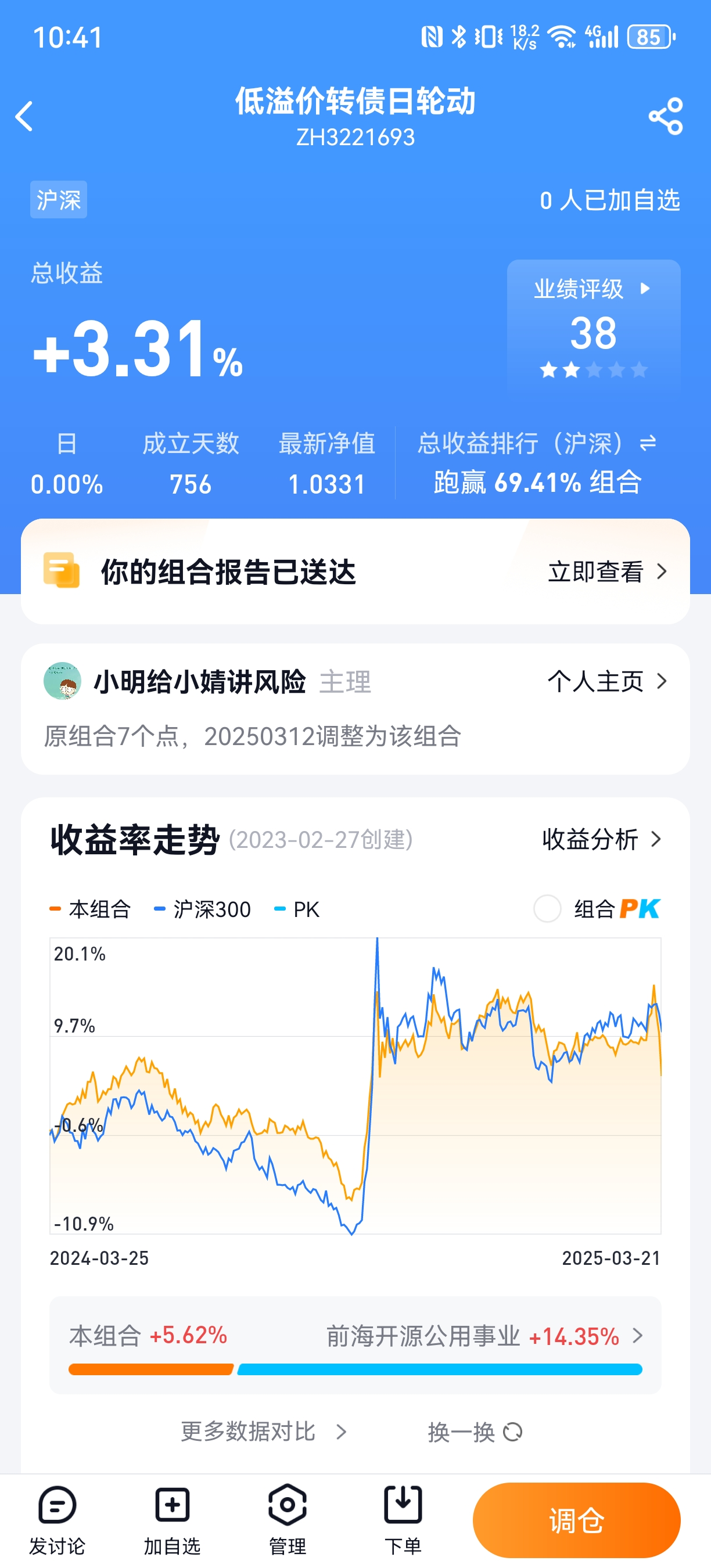
Task: Switch the 总收益排行 ranking scope
Action: 648,443
